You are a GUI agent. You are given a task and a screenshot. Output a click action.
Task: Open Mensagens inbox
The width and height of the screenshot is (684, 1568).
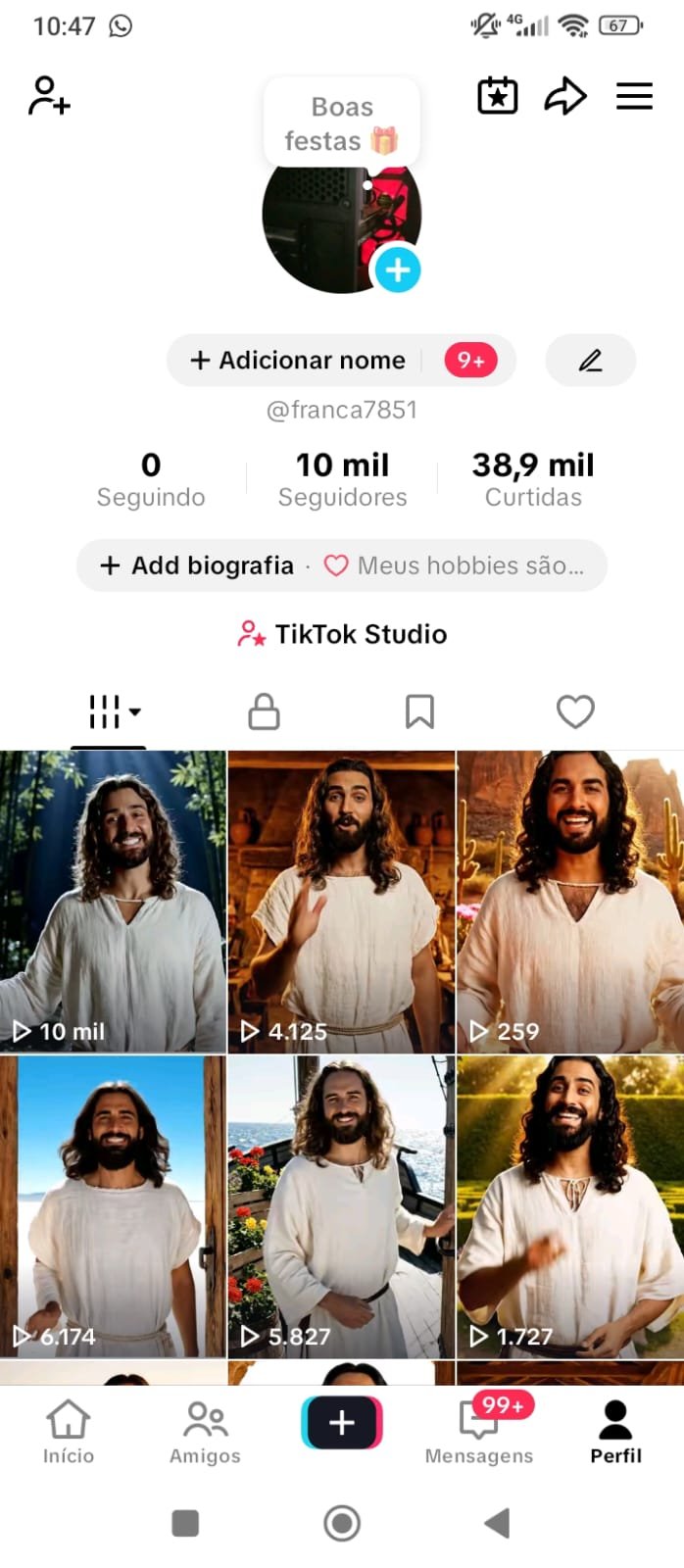click(479, 1432)
